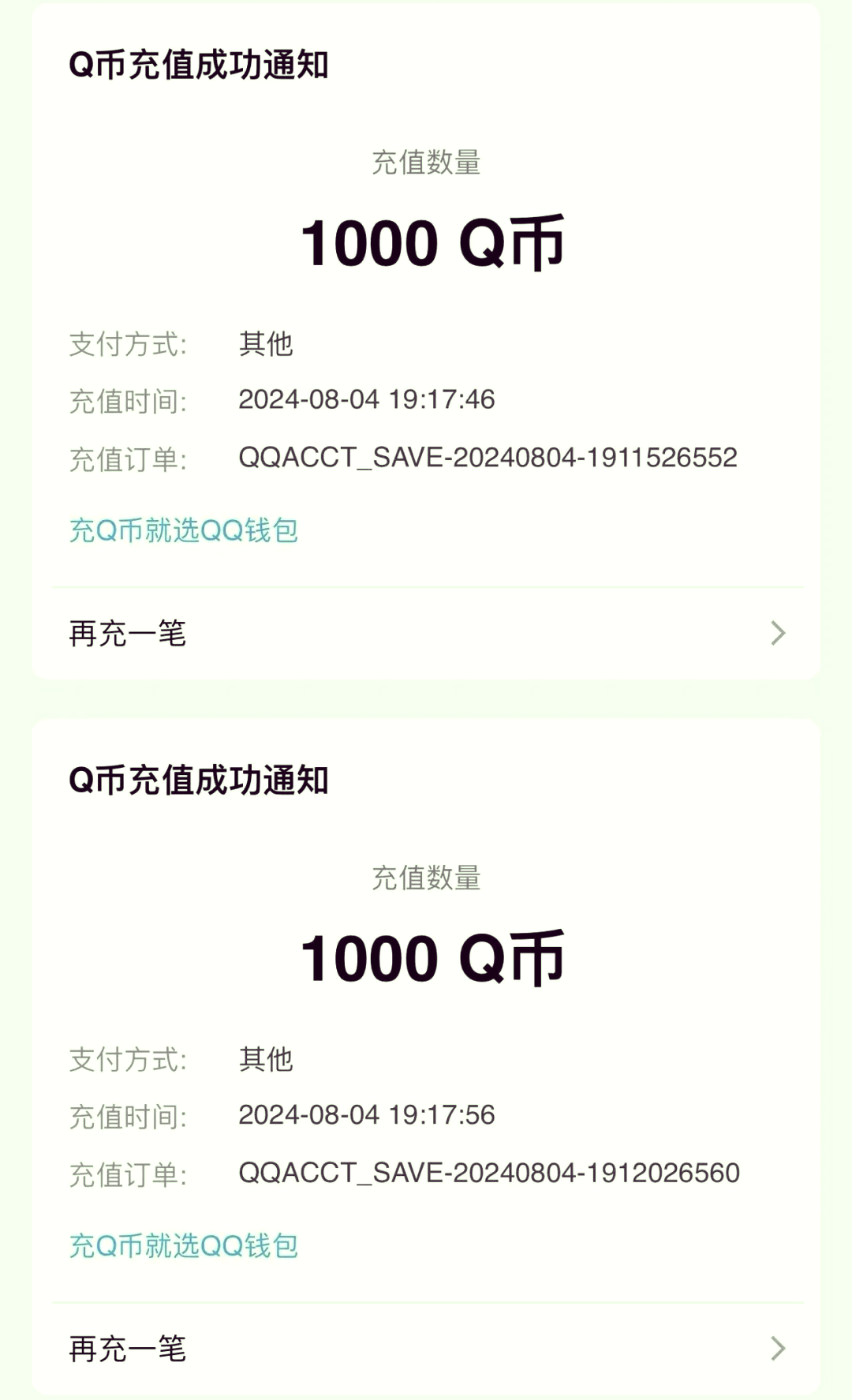Image resolution: width=852 pixels, height=1400 pixels.
Task: Click 支付方式 value 其他 in second card
Action: click(266, 1060)
